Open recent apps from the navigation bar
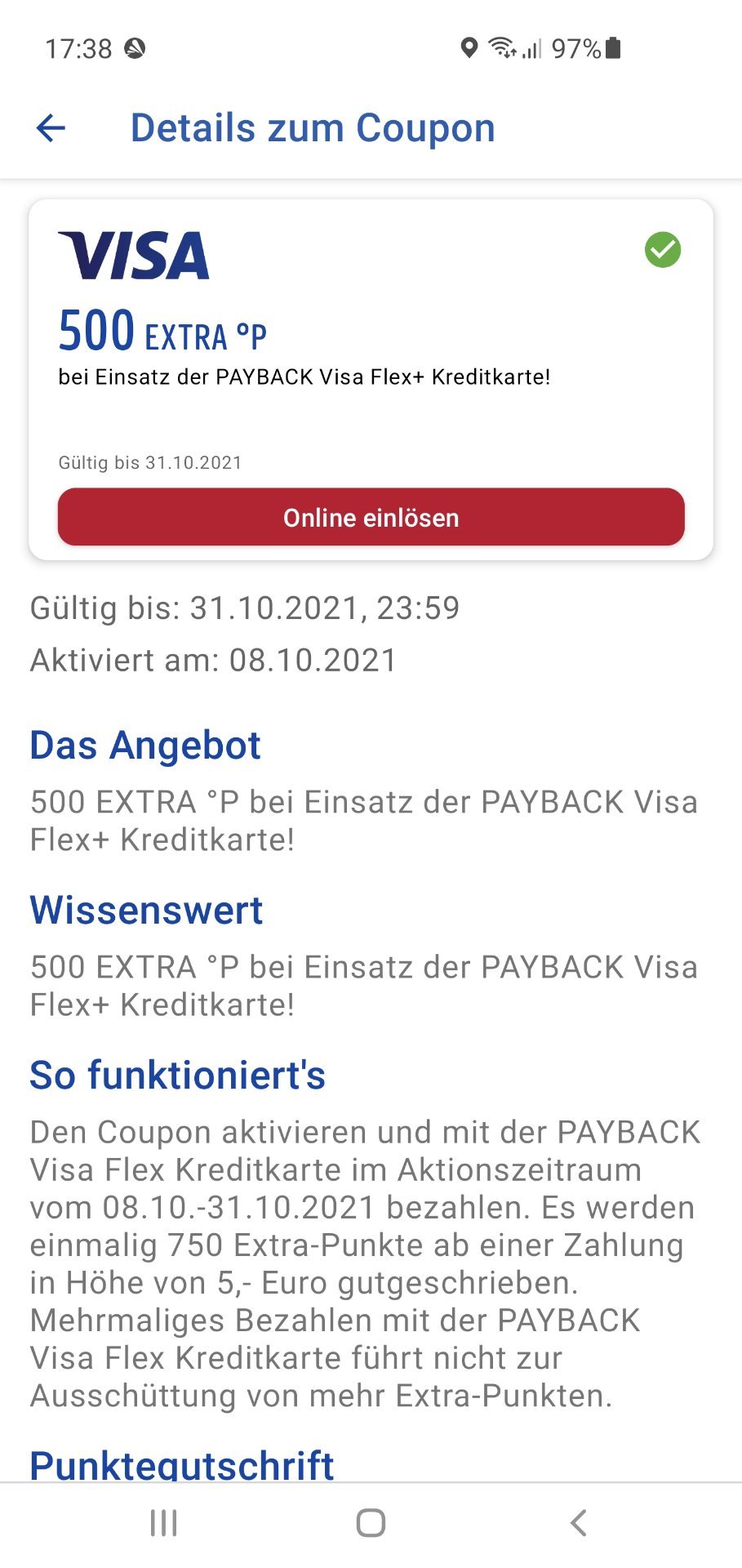Image resolution: width=742 pixels, height=1568 pixels. (164, 1522)
